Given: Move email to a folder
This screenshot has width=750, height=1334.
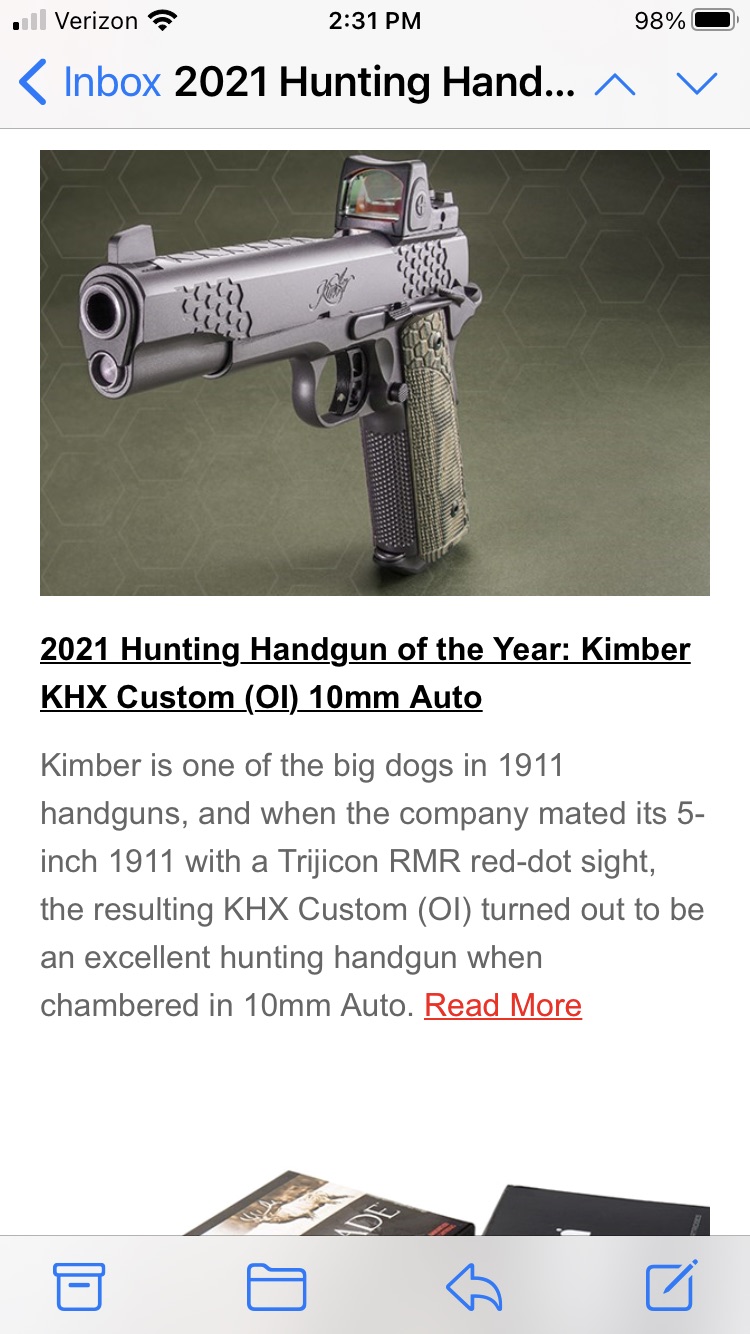Looking at the screenshot, I should (276, 1285).
